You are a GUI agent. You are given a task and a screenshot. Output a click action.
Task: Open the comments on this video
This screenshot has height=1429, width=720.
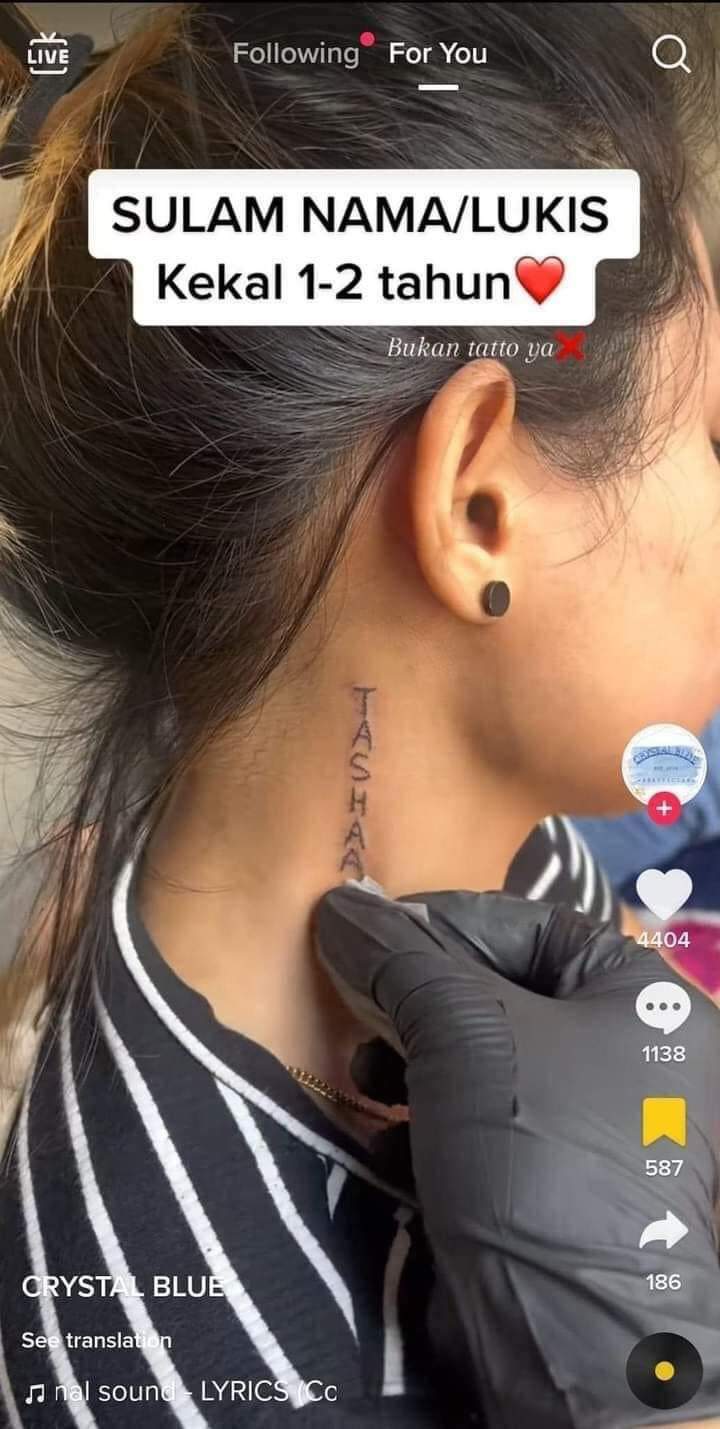click(x=664, y=1009)
